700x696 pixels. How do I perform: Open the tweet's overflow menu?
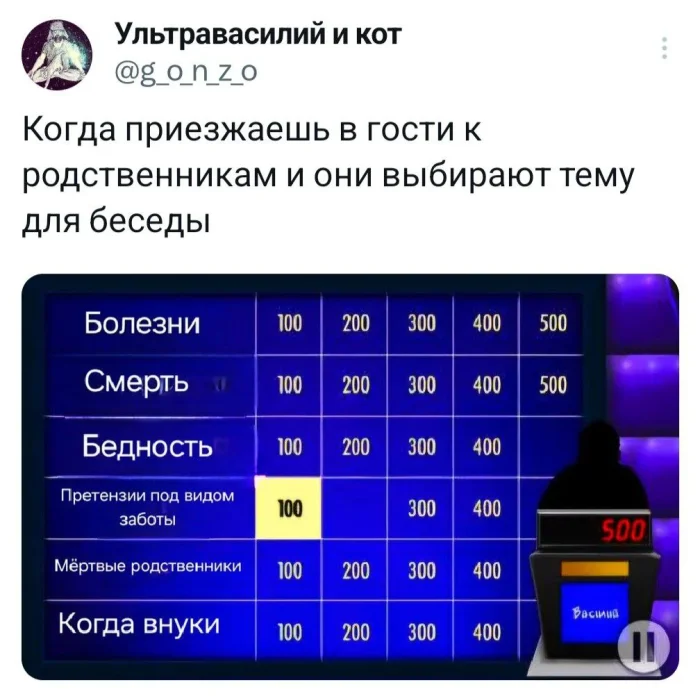pyautogui.click(x=665, y=48)
